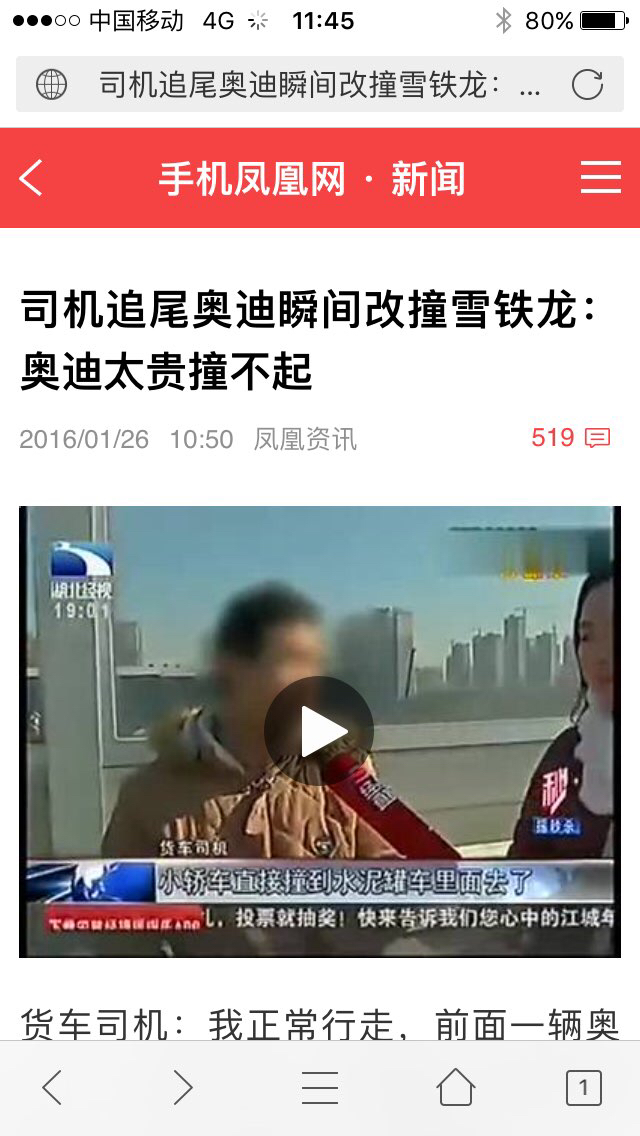Reload the page with the refresh icon
Image resolution: width=640 pixels, height=1136 pixels.
[587, 85]
